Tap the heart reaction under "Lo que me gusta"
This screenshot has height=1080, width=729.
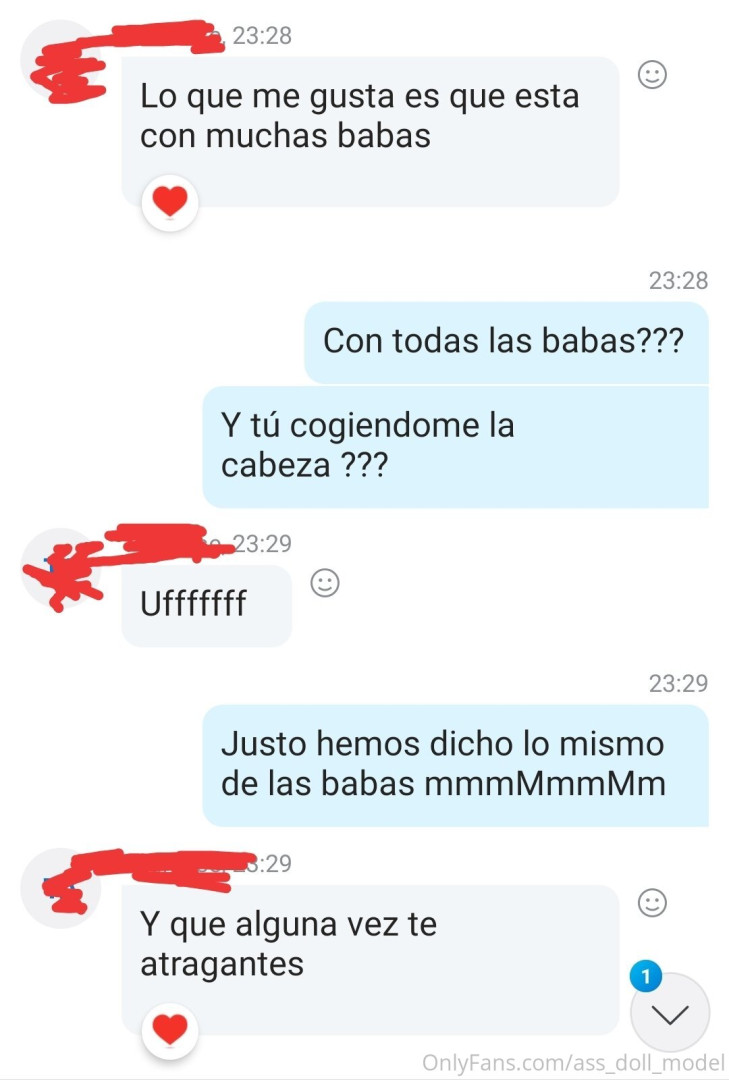pos(170,204)
